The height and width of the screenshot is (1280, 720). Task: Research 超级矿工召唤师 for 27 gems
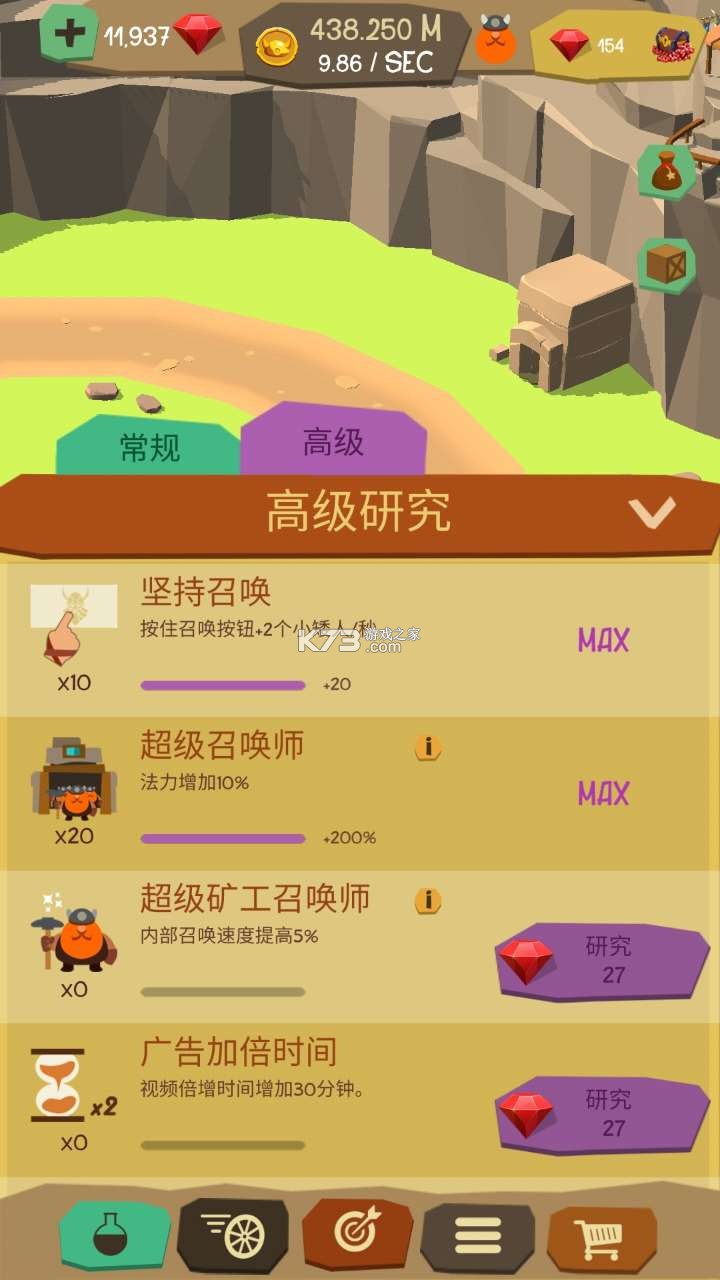602,960
